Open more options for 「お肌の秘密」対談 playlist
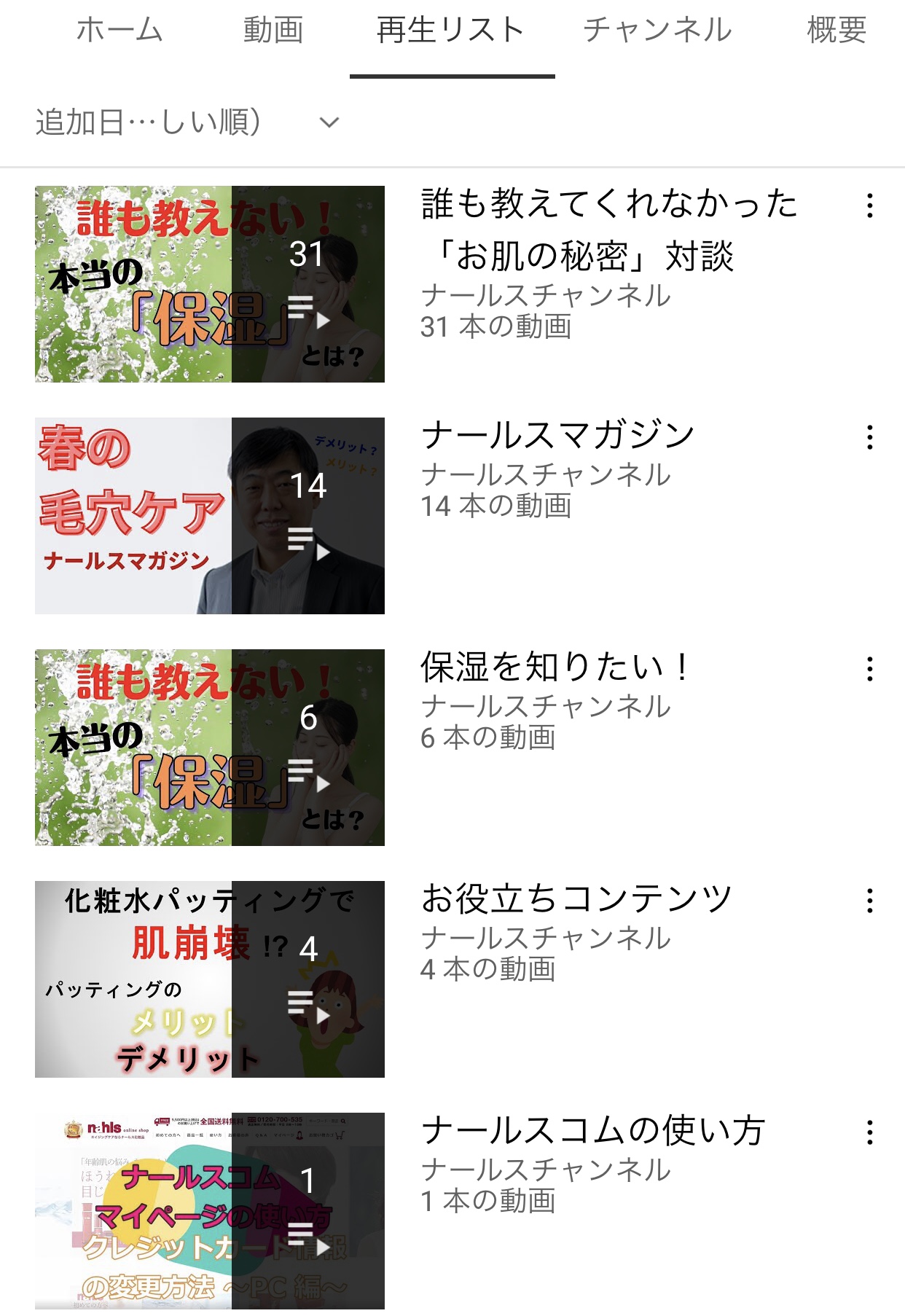The width and height of the screenshot is (905, 1316). [x=869, y=206]
